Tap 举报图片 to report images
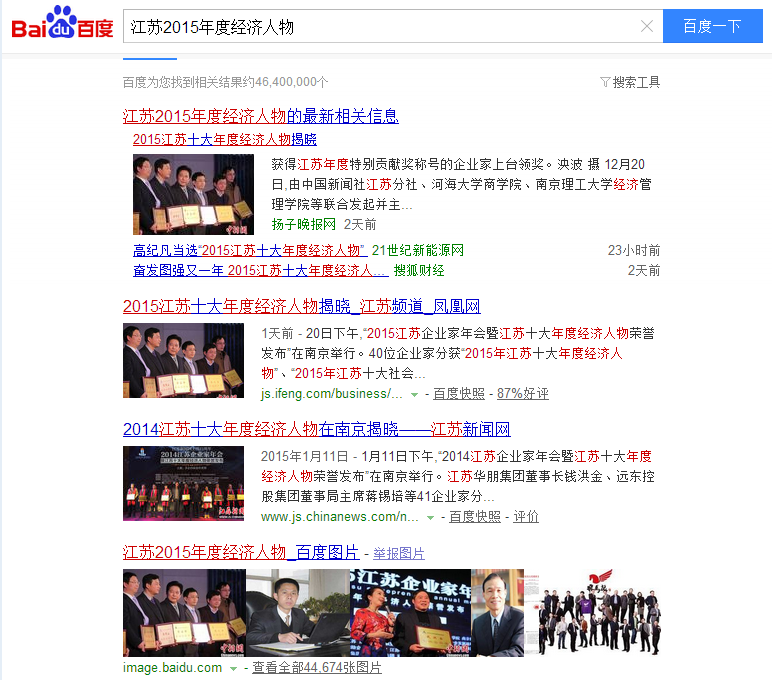The image size is (772, 680). pyautogui.click(x=399, y=553)
